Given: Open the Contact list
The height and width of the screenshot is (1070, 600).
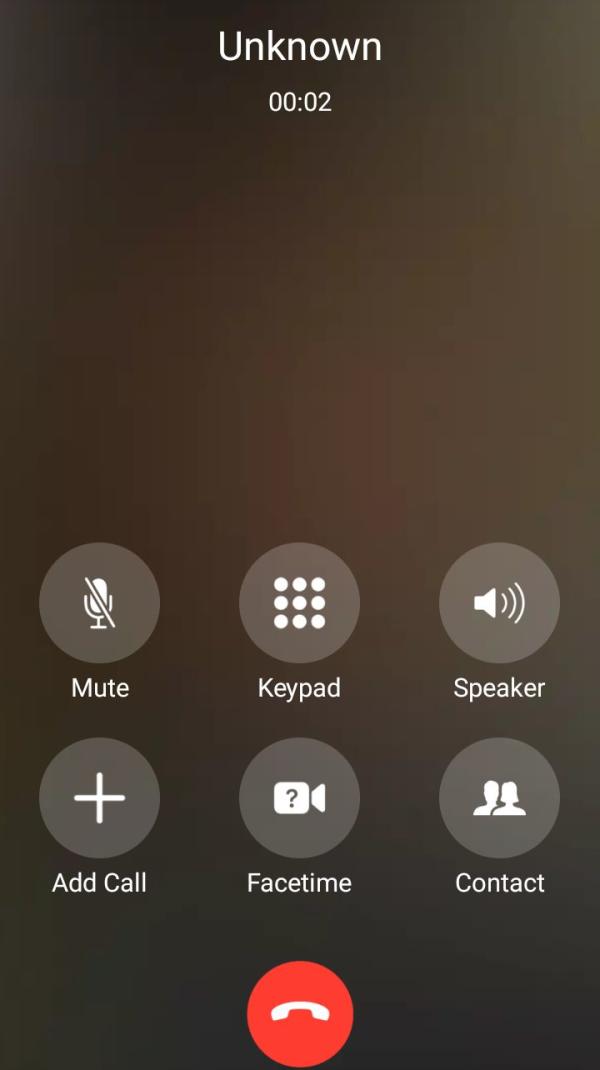Looking at the screenshot, I should point(499,798).
